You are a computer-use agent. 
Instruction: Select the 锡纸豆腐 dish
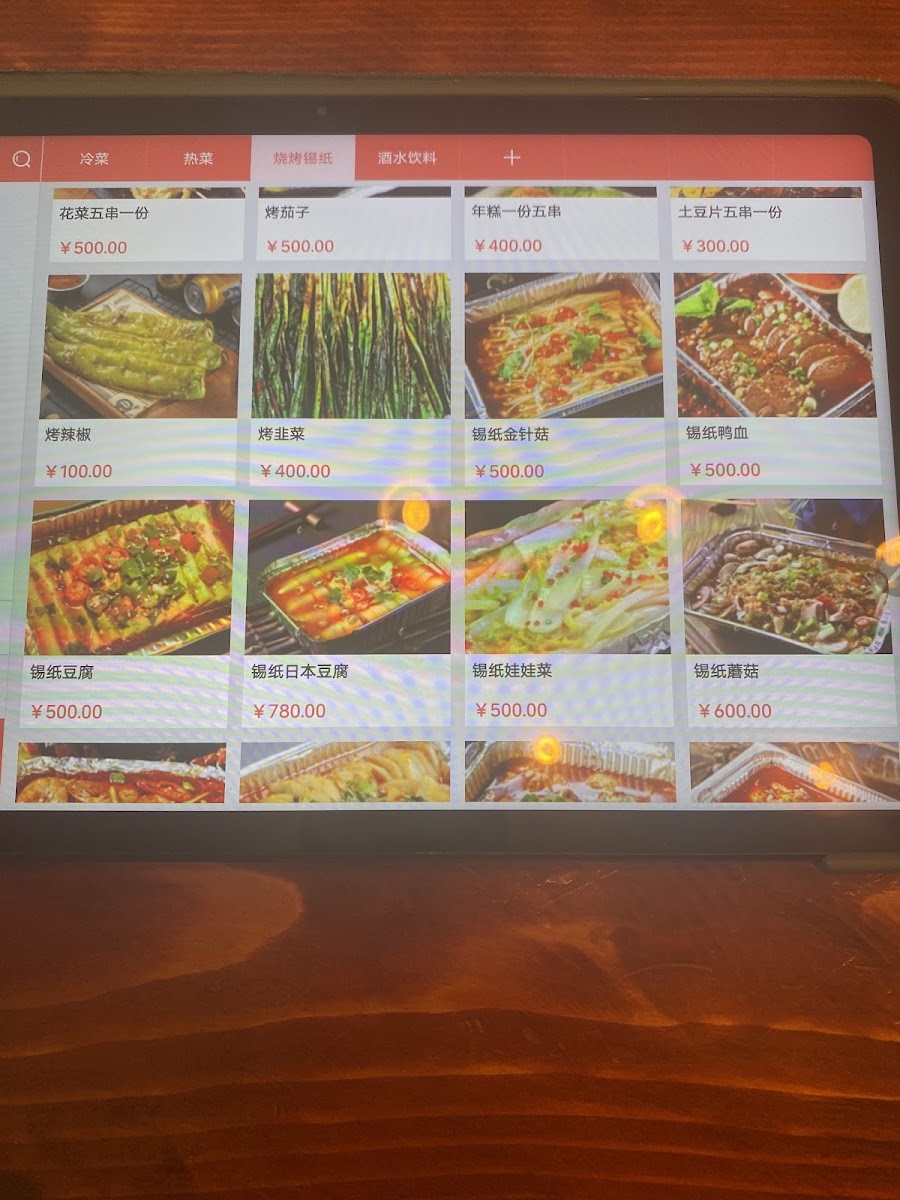pos(130,612)
